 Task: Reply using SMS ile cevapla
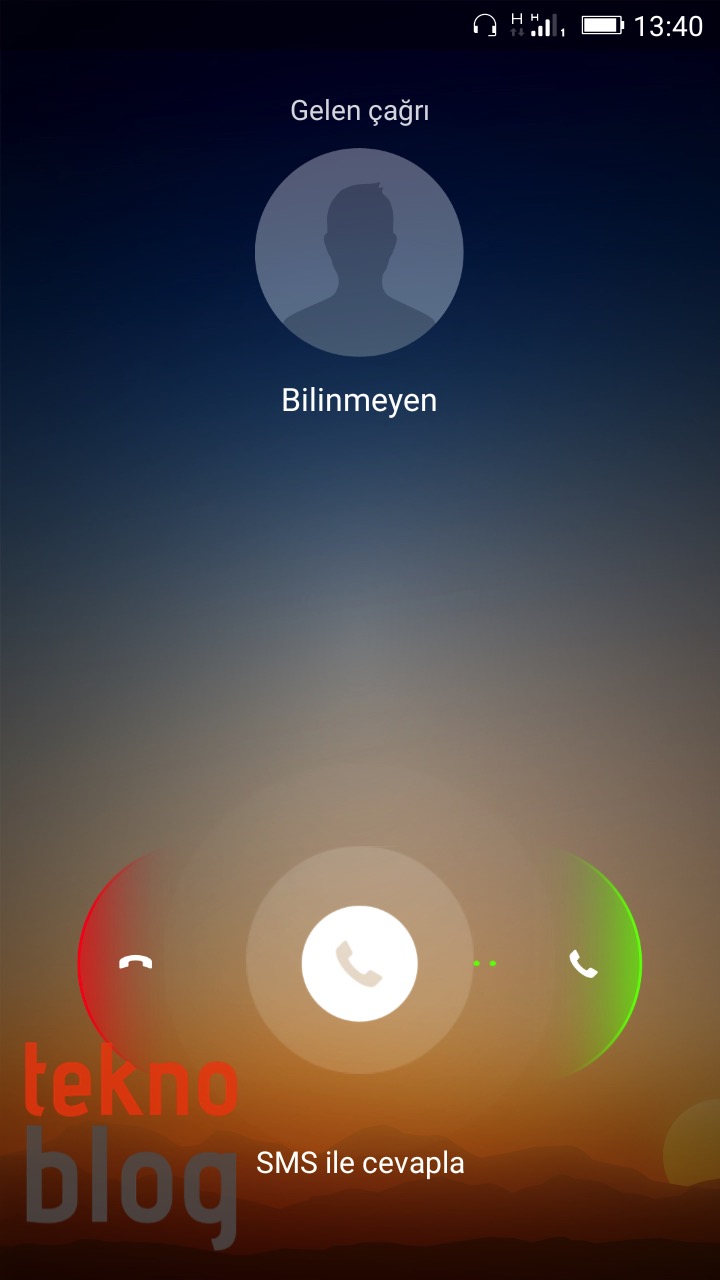pyautogui.click(x=360, y=1163)
